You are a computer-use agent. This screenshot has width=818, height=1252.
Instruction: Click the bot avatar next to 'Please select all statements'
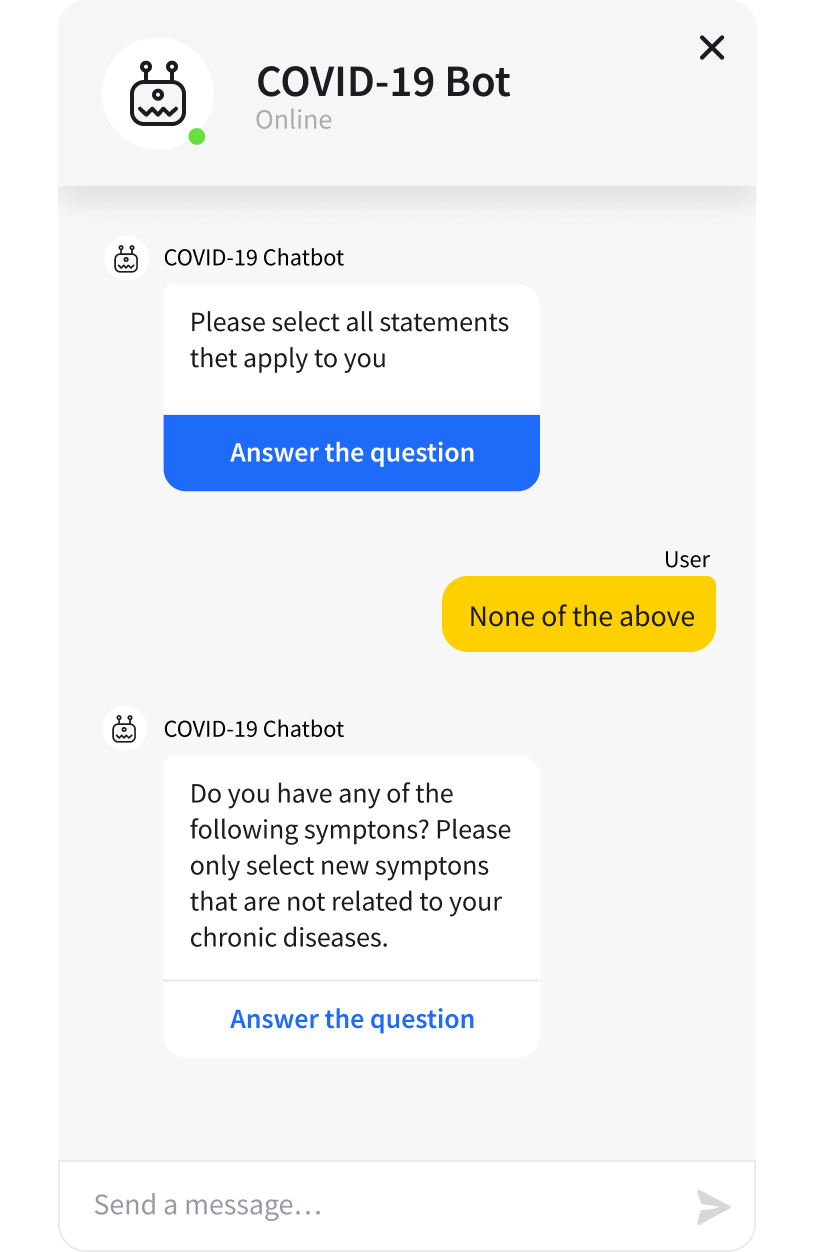coord(126,258)
